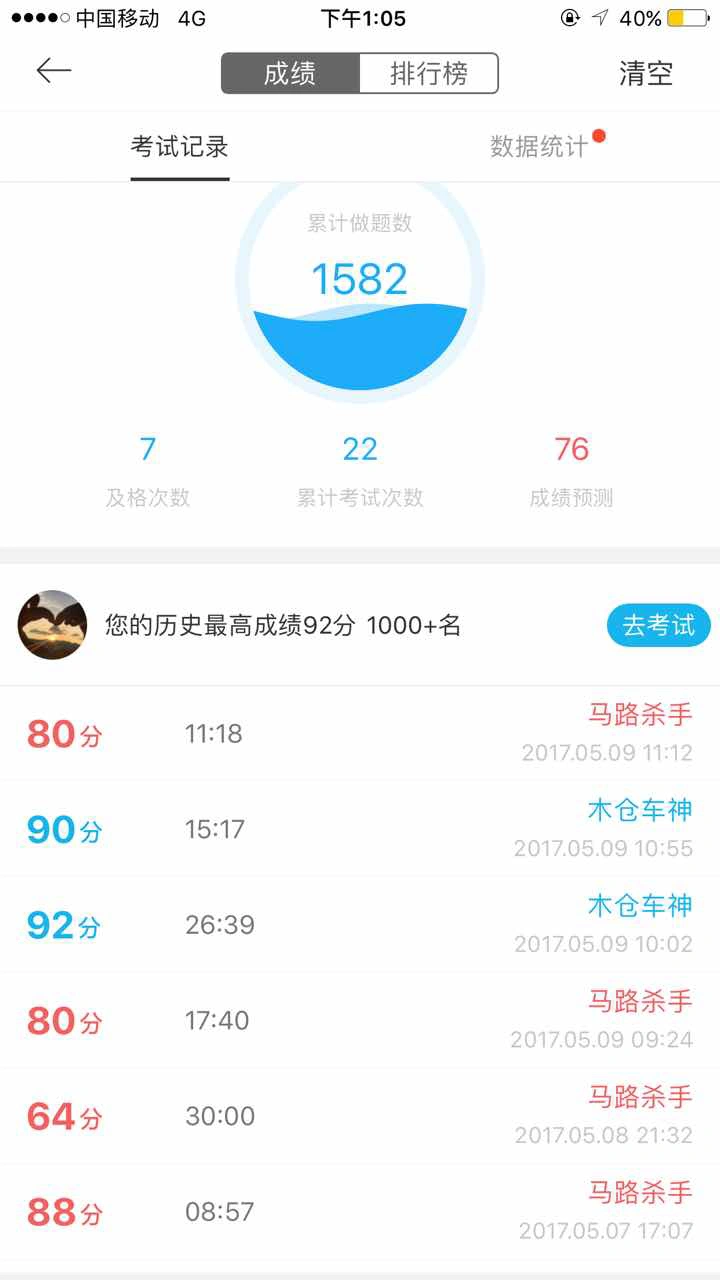The width and height of the screenshot is (720, 1280).
Task: Tap 清空 to clear records
Action: click(x=645, y=73)
